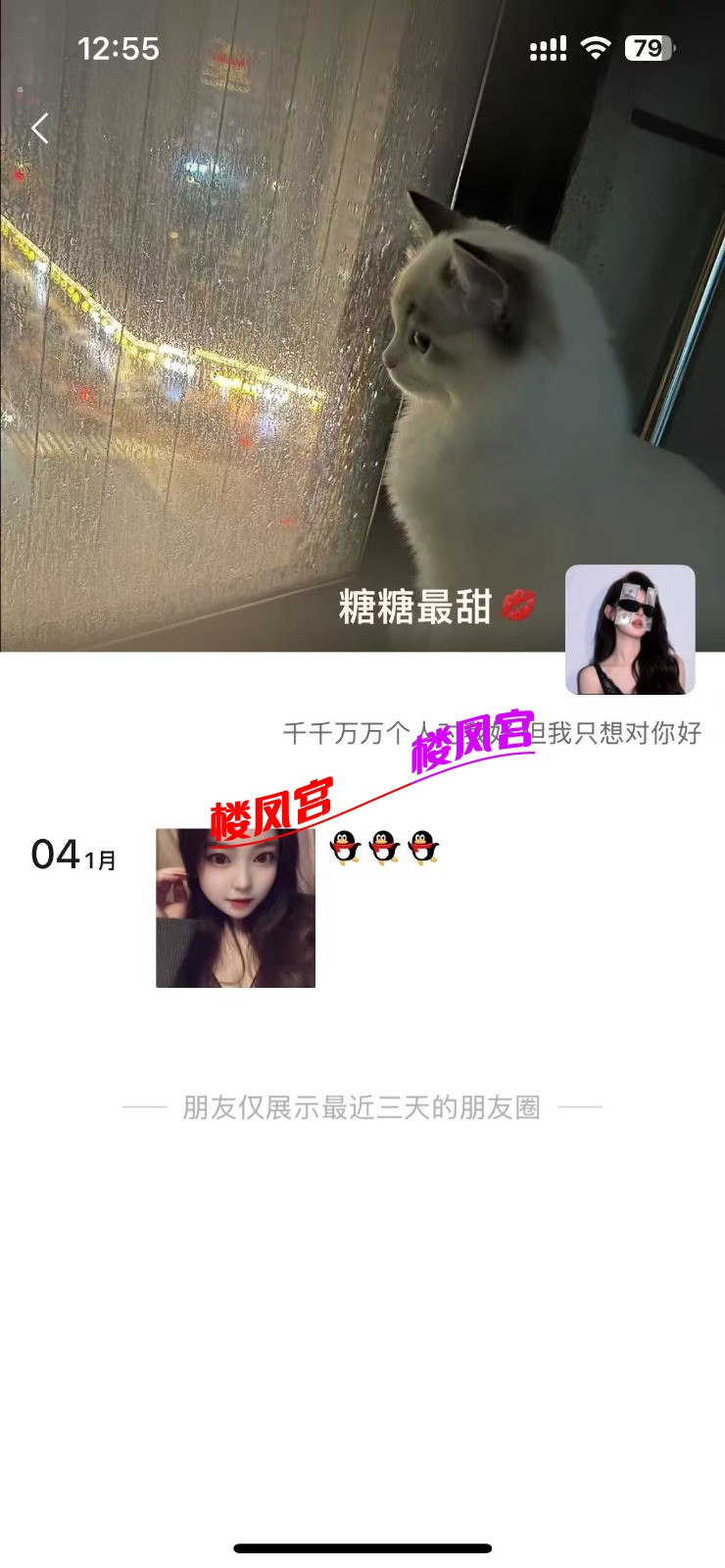Open the 04 1月 post photo
Screen dimensions: 725x1568
(x=235, y=907)
